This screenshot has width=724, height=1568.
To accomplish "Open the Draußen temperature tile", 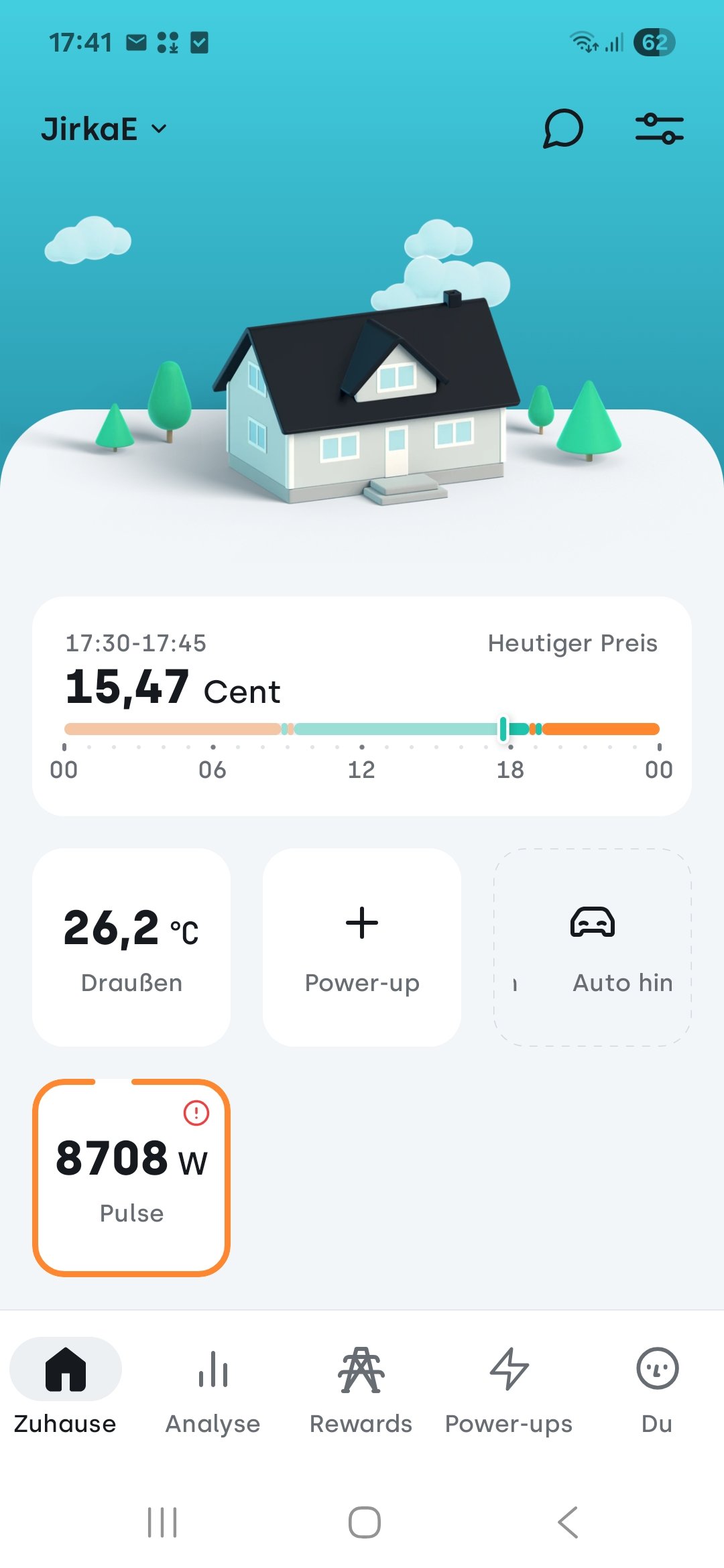I will point(131,947).
